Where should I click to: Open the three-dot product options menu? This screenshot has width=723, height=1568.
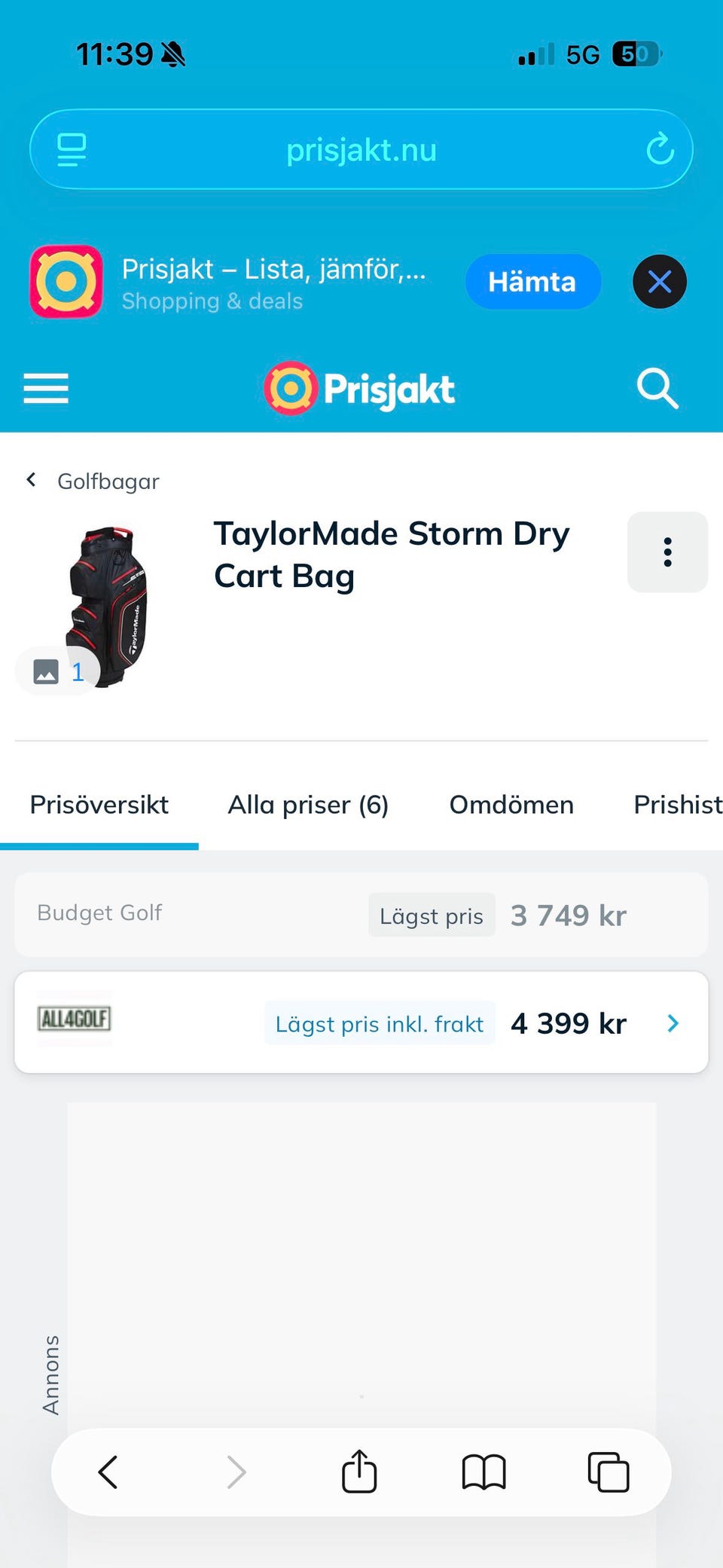click(667, 552)
